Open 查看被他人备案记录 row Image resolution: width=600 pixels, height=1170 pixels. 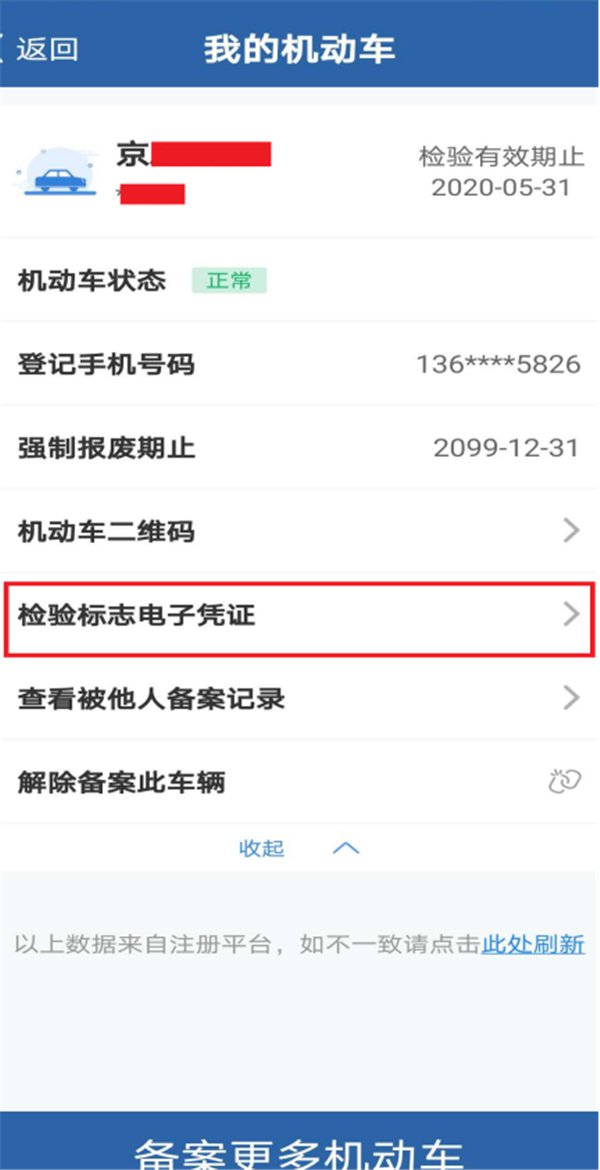pyautogui.click(x=300, y=698)
